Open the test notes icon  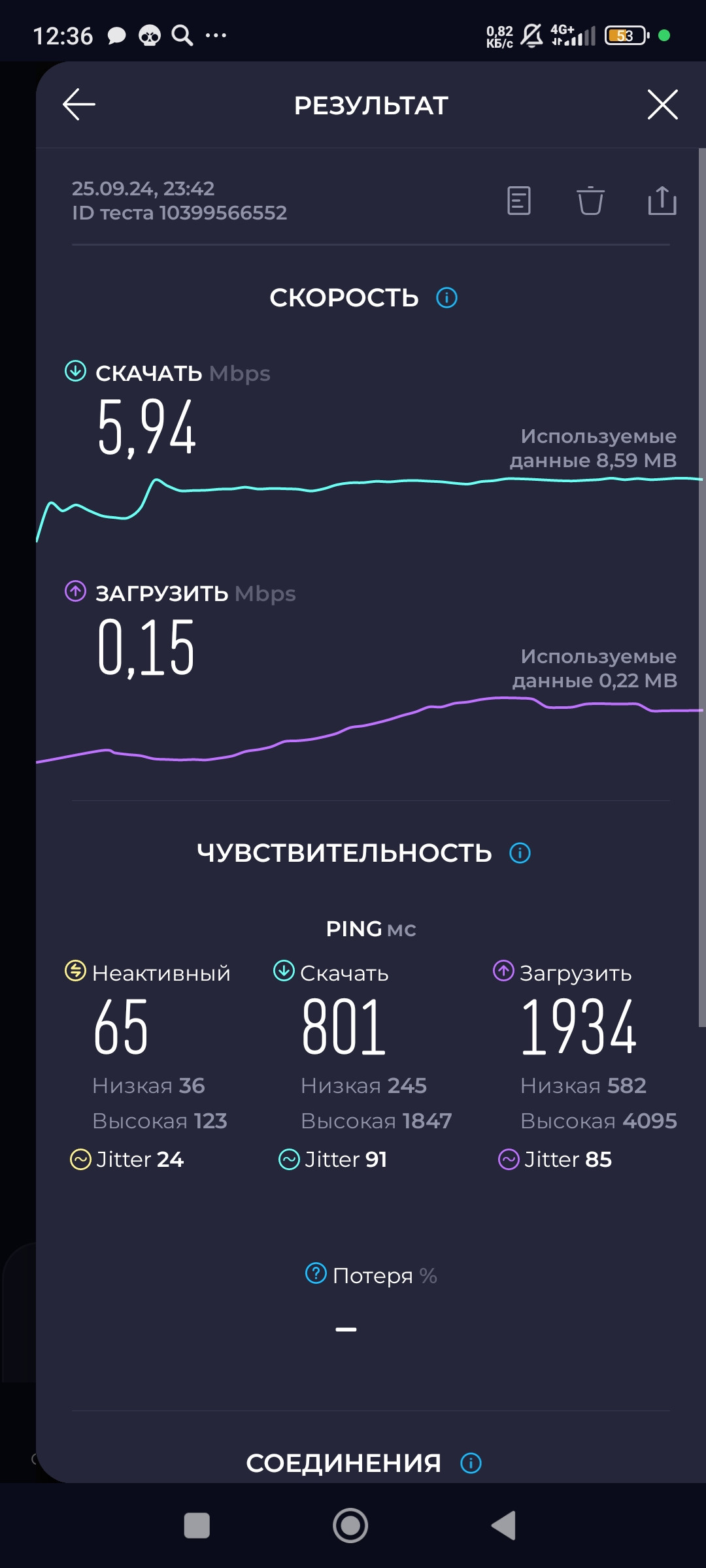pyautogui.click(x=519, y=201)
